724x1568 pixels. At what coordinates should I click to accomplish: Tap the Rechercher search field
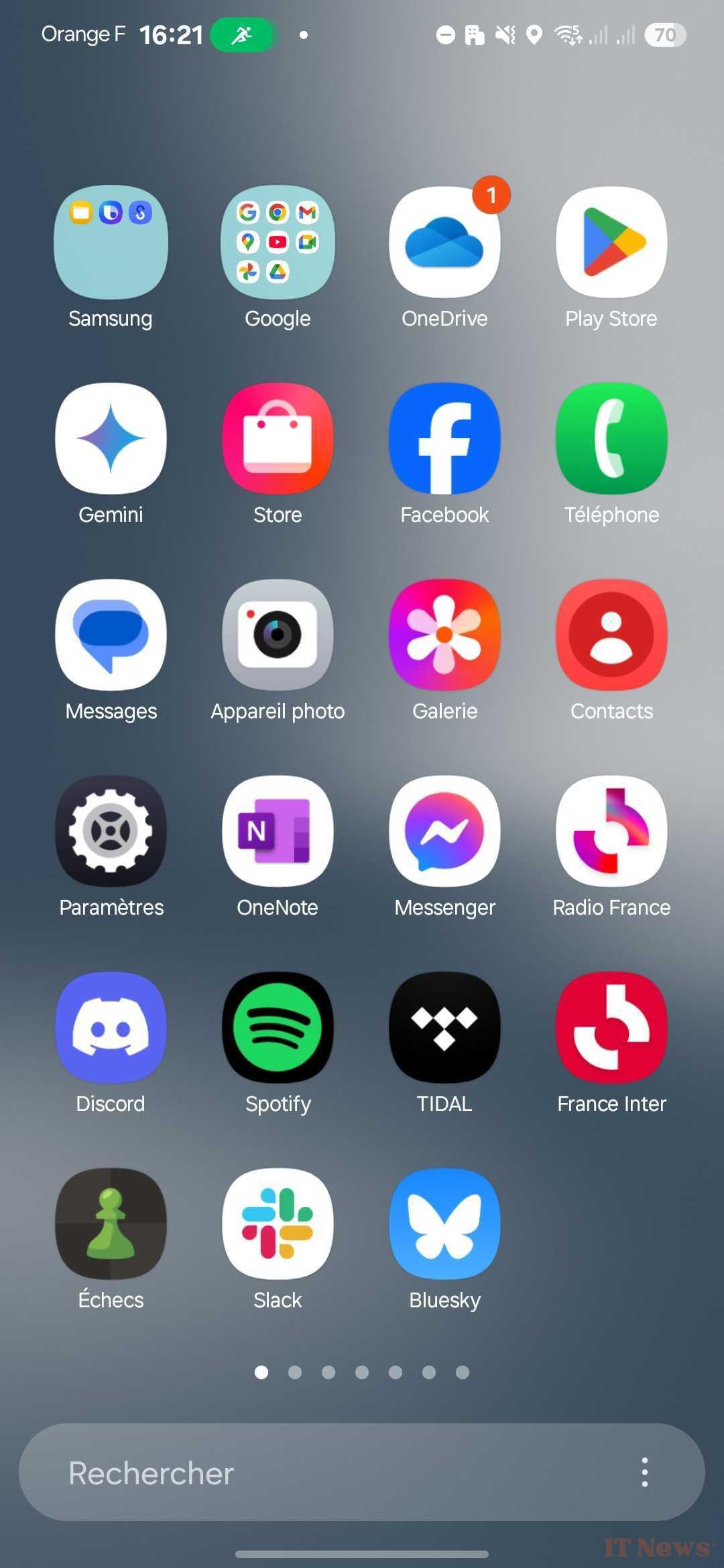302,1473
